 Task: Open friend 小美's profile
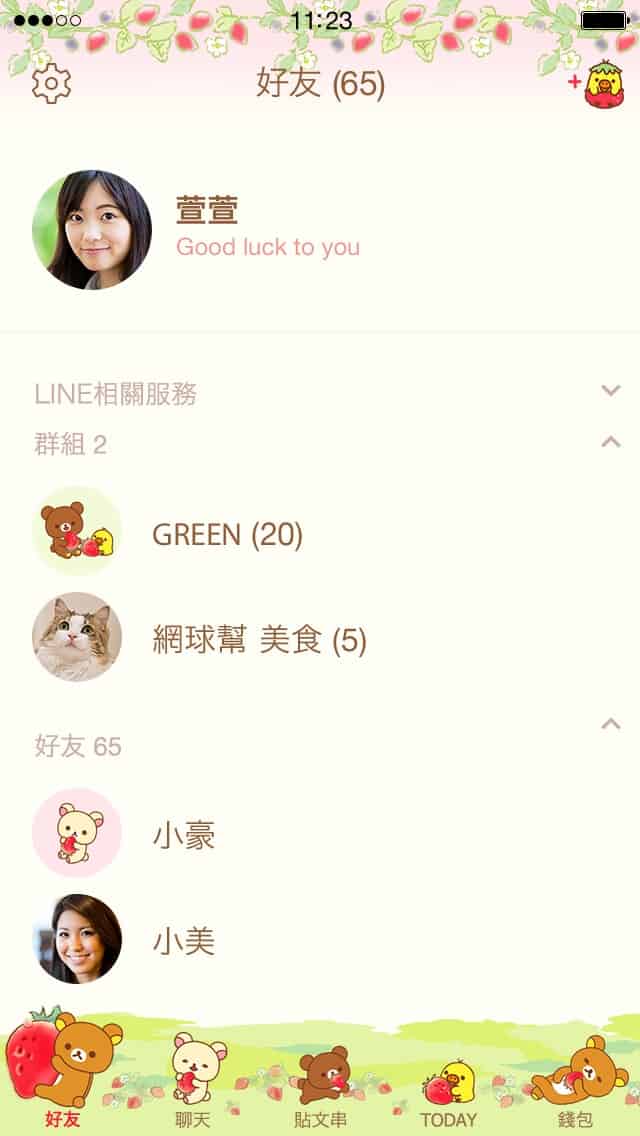pos(184,940)
